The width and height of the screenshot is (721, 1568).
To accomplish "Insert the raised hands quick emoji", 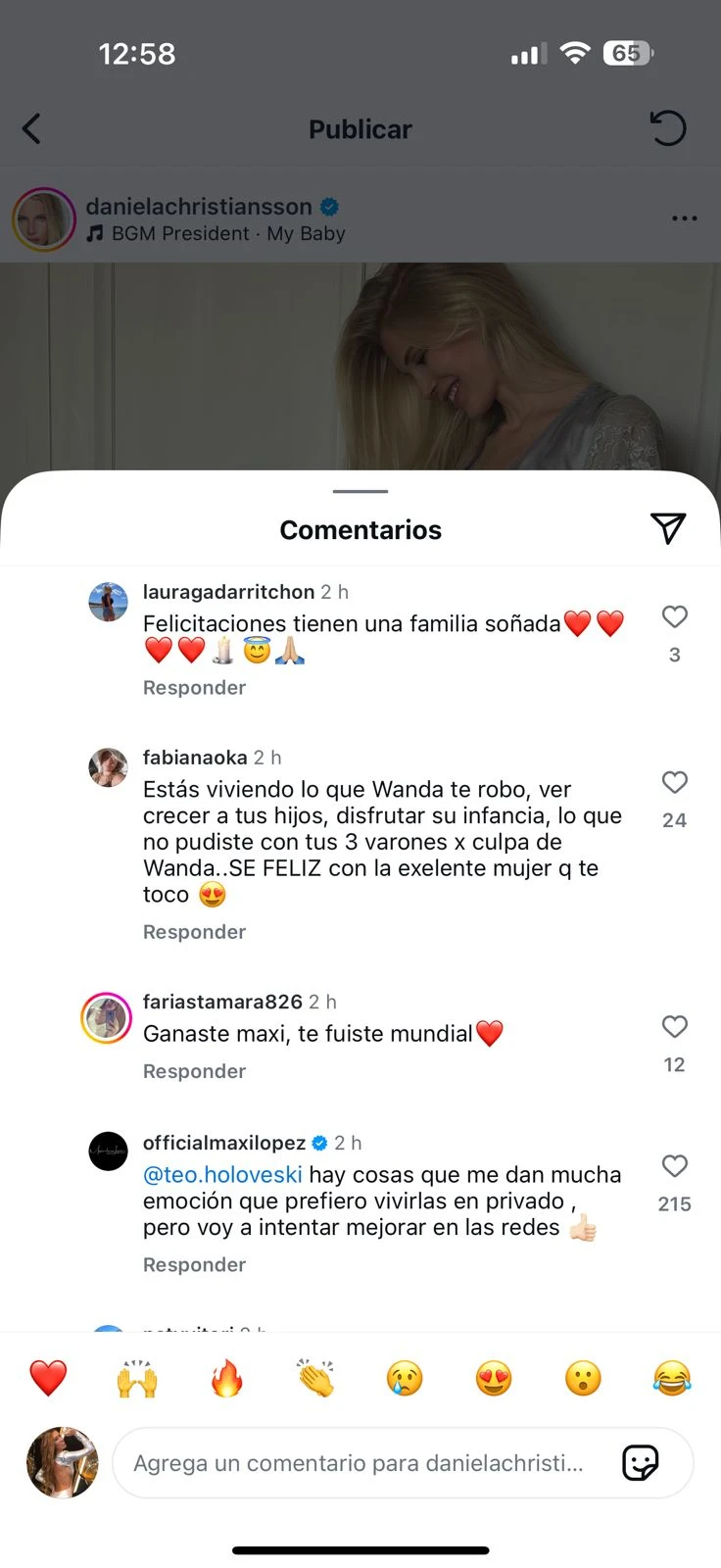I will 137,1379.
